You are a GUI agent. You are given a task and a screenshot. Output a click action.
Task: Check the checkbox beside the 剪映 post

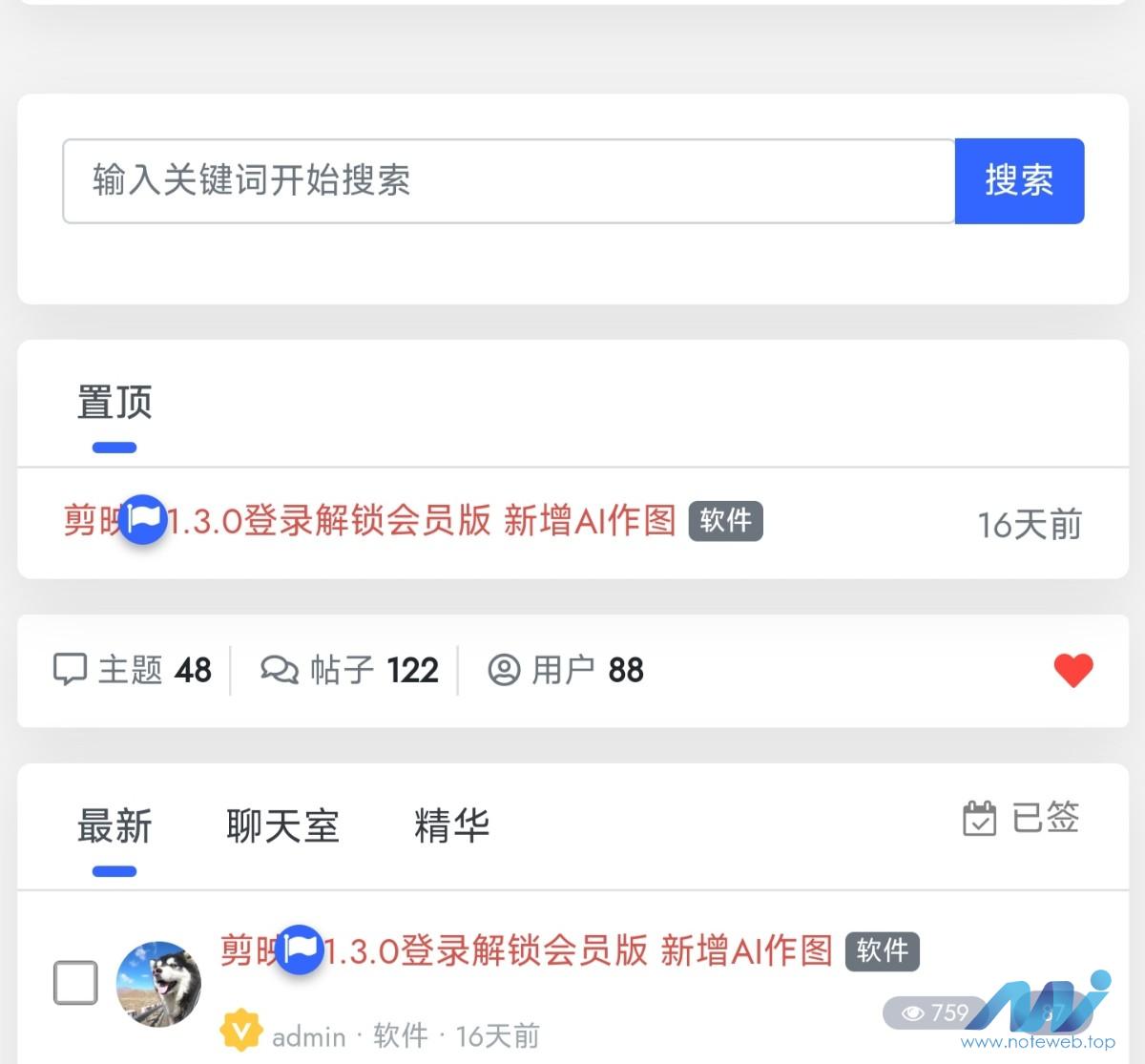pyautogui.click(x=75, y=983)
